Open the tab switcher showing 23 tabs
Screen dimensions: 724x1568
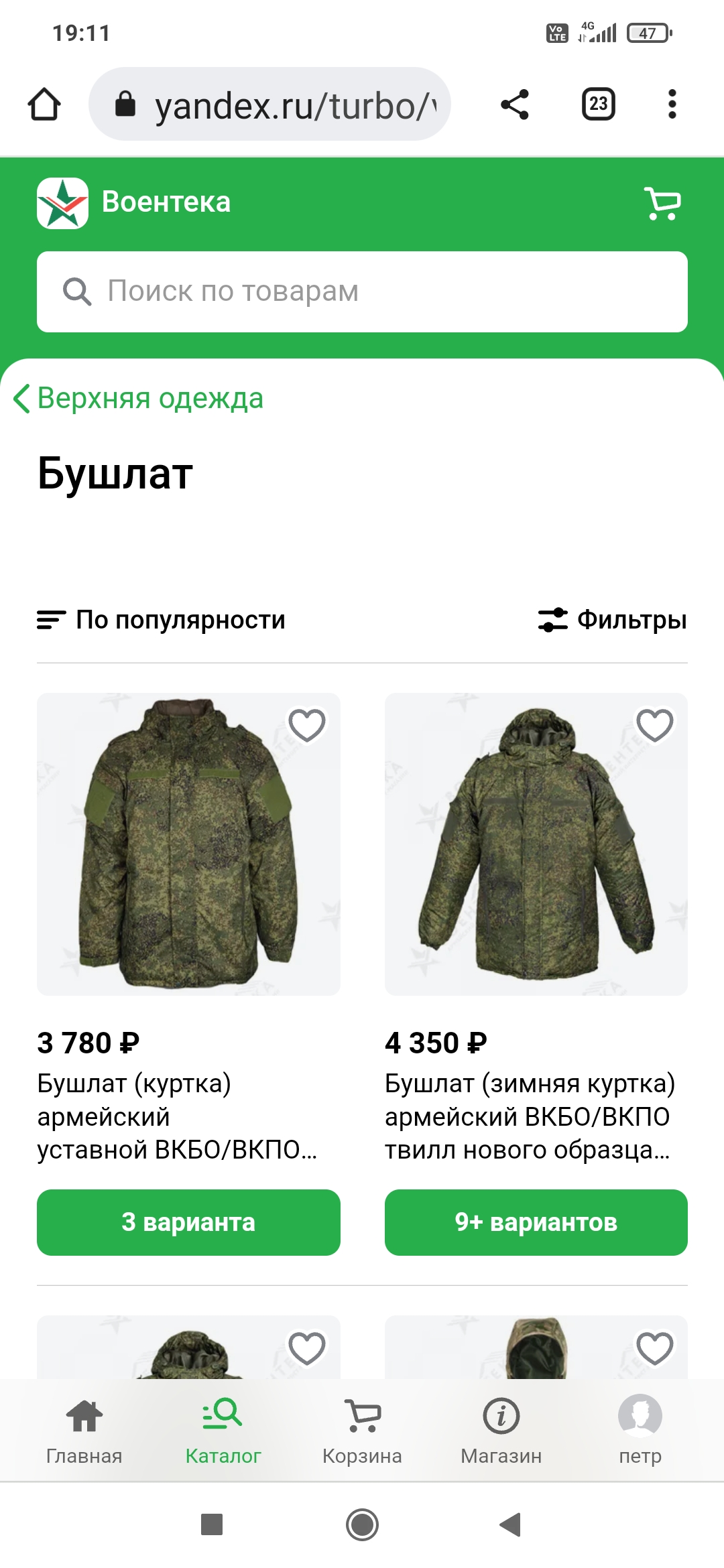click(x=599, y=105)
